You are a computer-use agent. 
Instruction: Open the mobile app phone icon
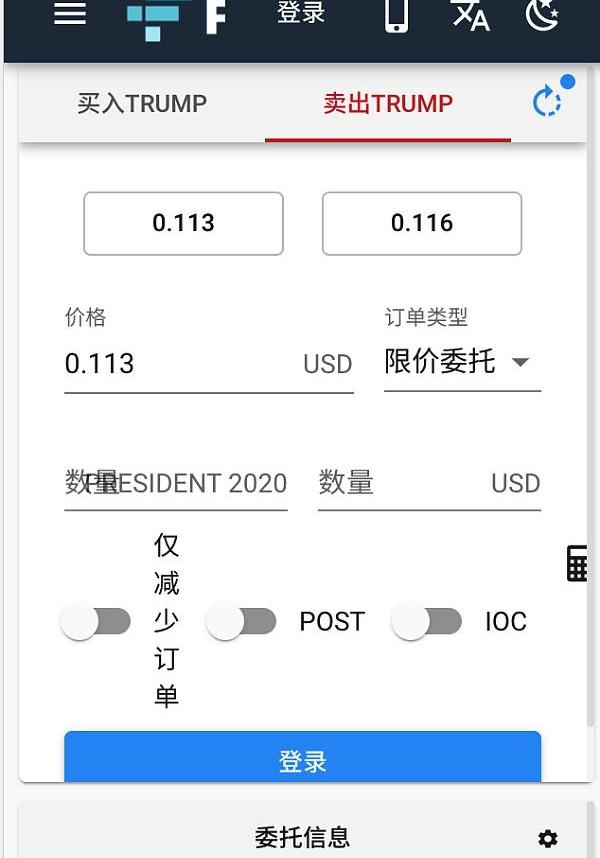[396, 15]
